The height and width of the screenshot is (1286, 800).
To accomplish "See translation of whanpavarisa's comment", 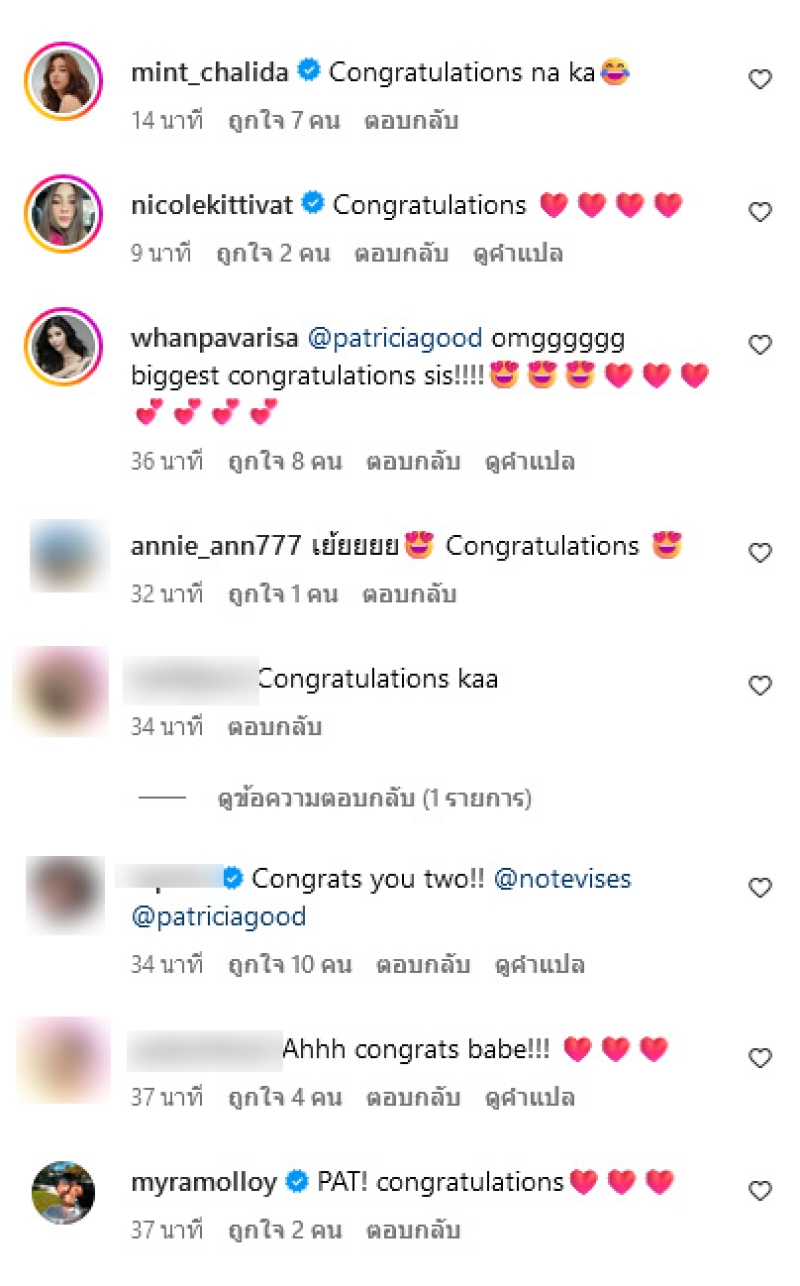I will 530,462.
